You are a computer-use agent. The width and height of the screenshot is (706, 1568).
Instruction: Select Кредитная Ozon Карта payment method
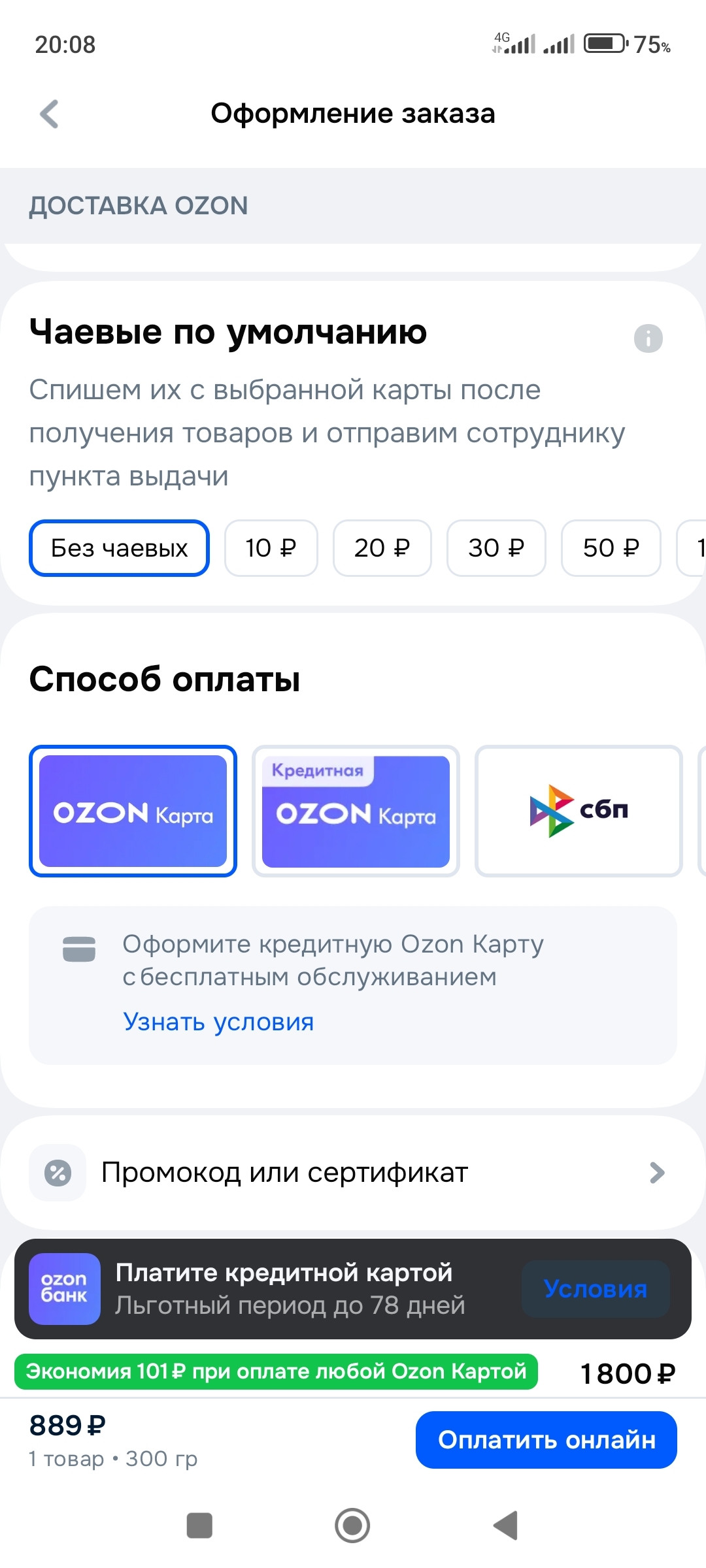coord(356,811)
